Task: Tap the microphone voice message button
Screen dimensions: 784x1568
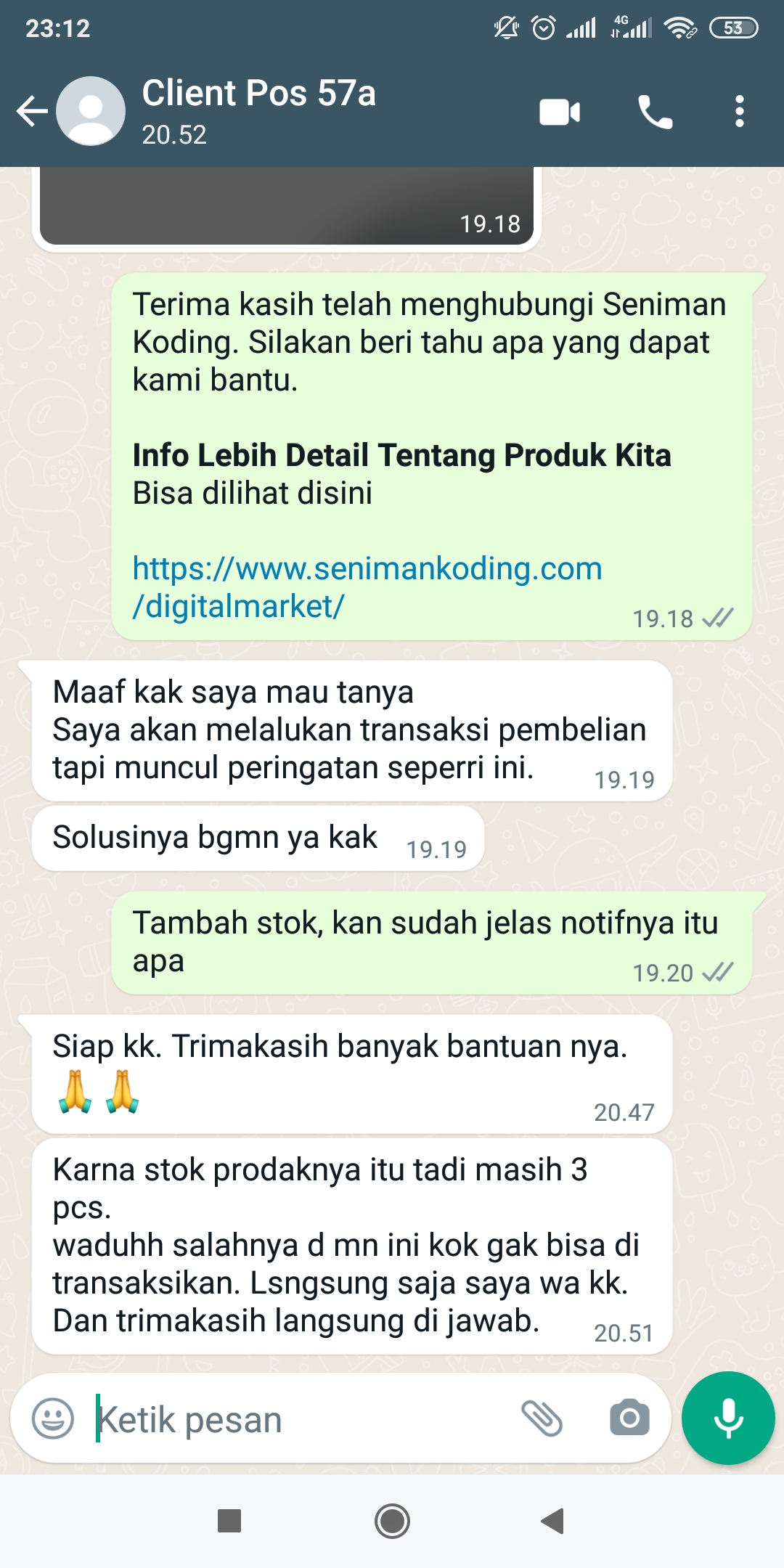Action: tap(728, 1418)
